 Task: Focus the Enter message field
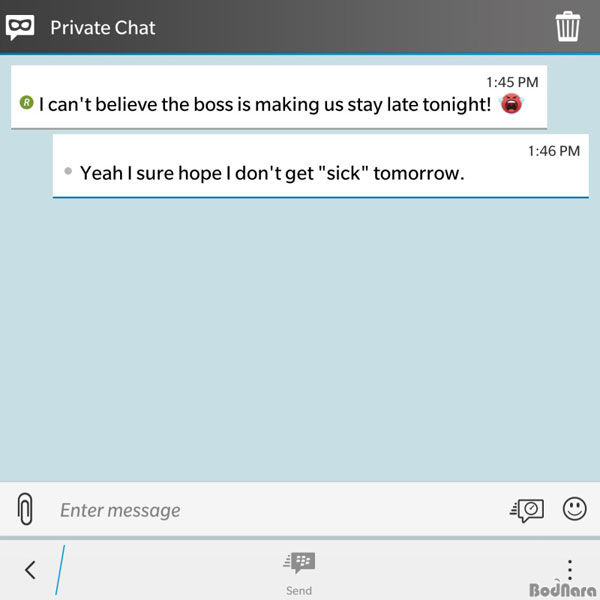point(270,510)
